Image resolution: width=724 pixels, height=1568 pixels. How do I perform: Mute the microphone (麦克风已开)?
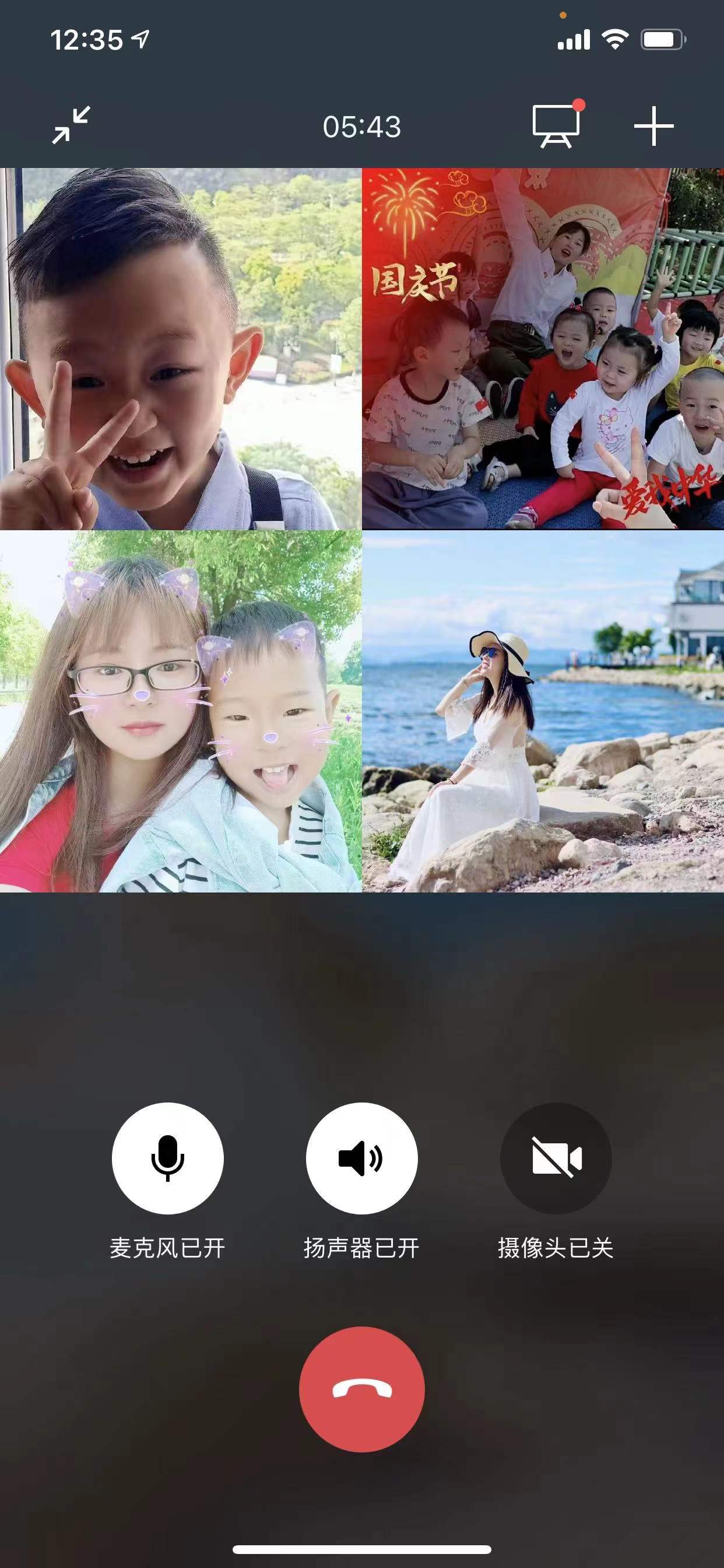pyautogui.click(x=167, y=1158)
